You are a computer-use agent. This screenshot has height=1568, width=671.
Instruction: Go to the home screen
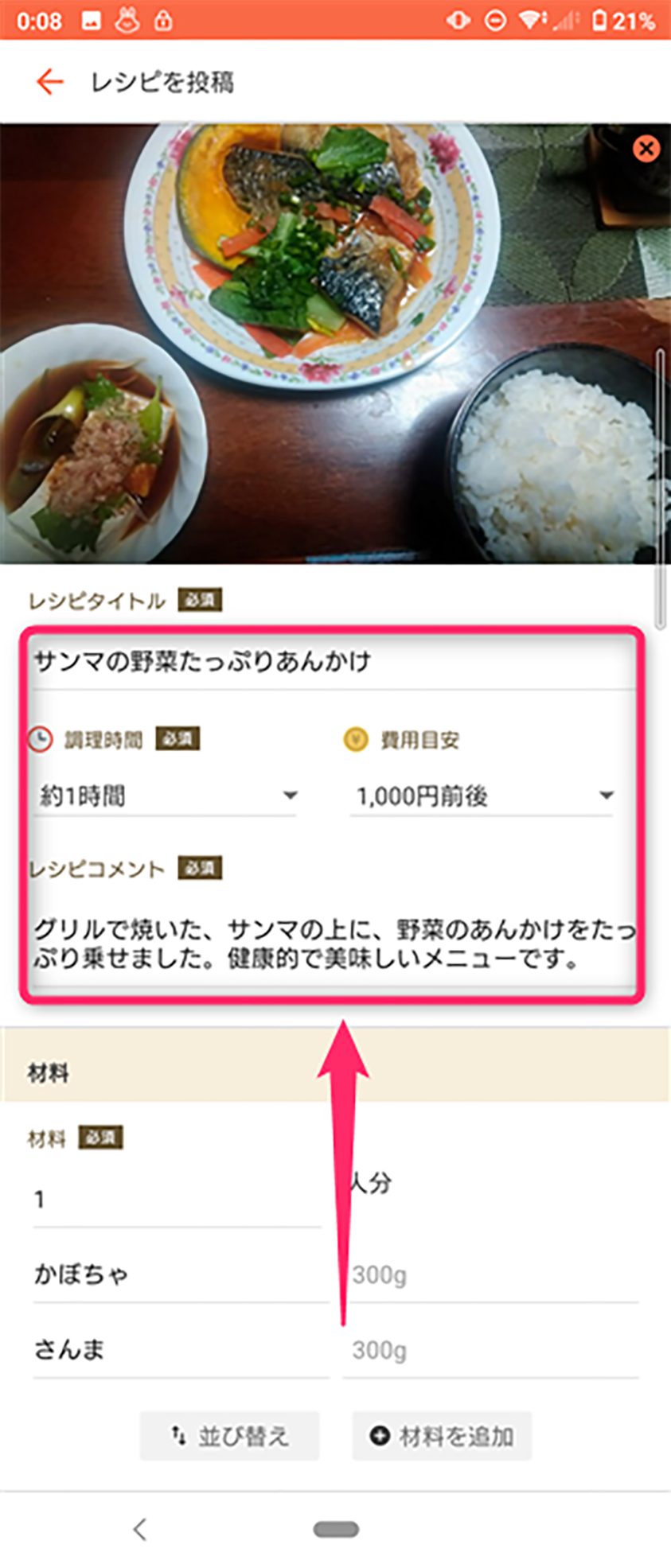(x=336, y=1529)
